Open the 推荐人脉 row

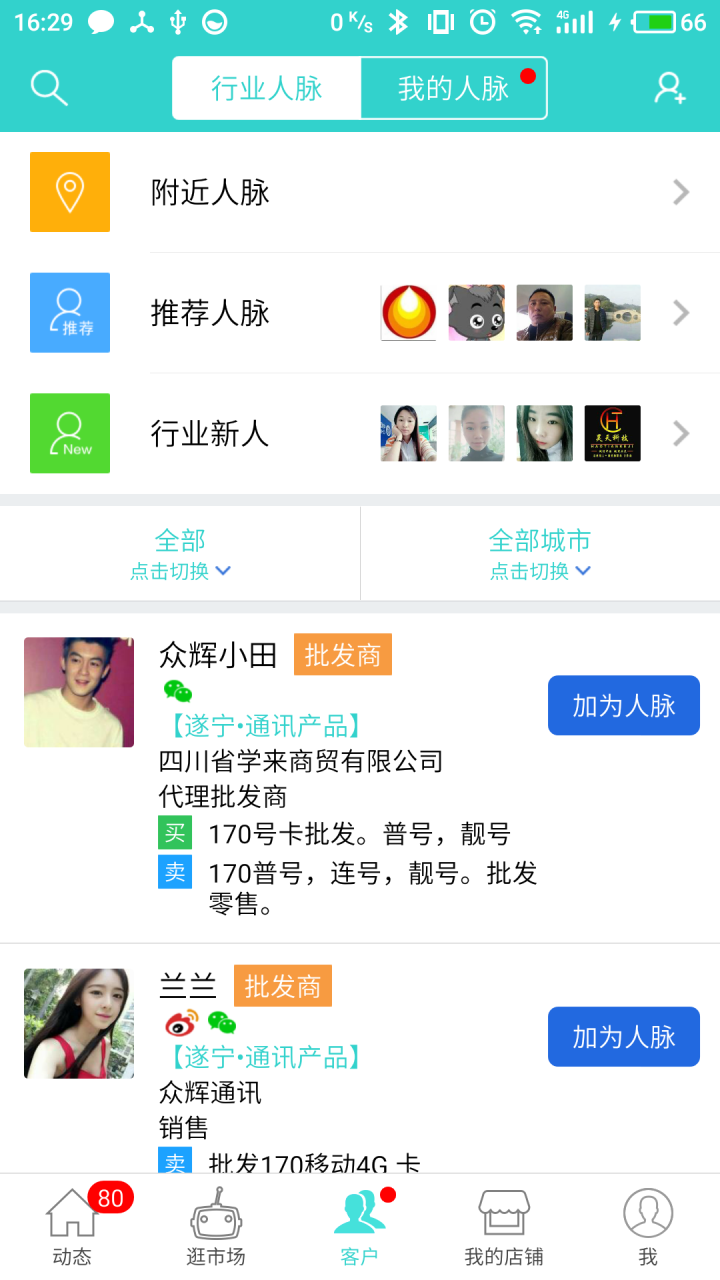tap(360, 313)
